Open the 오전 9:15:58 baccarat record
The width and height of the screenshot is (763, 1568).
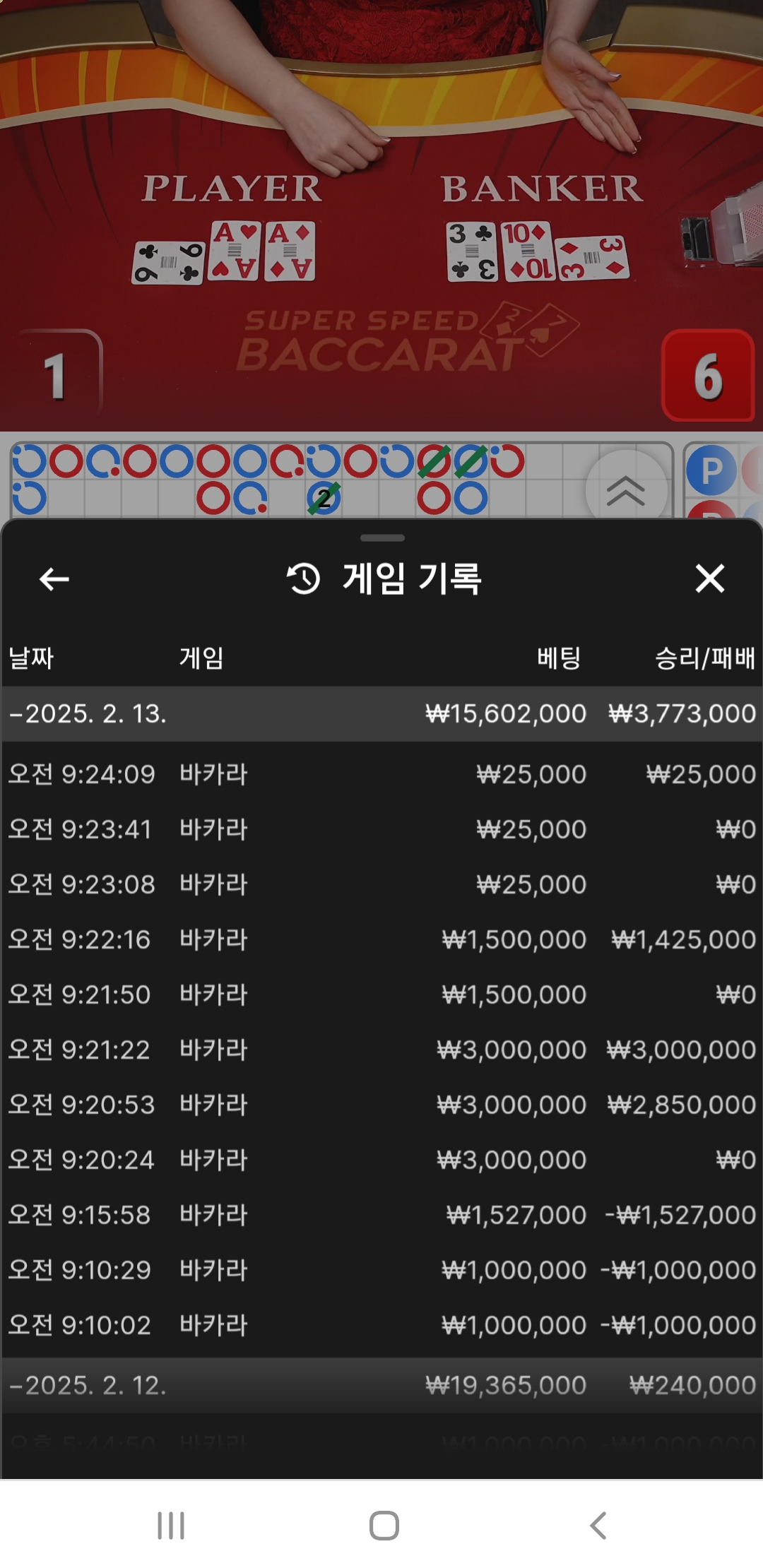(381, 1215)
